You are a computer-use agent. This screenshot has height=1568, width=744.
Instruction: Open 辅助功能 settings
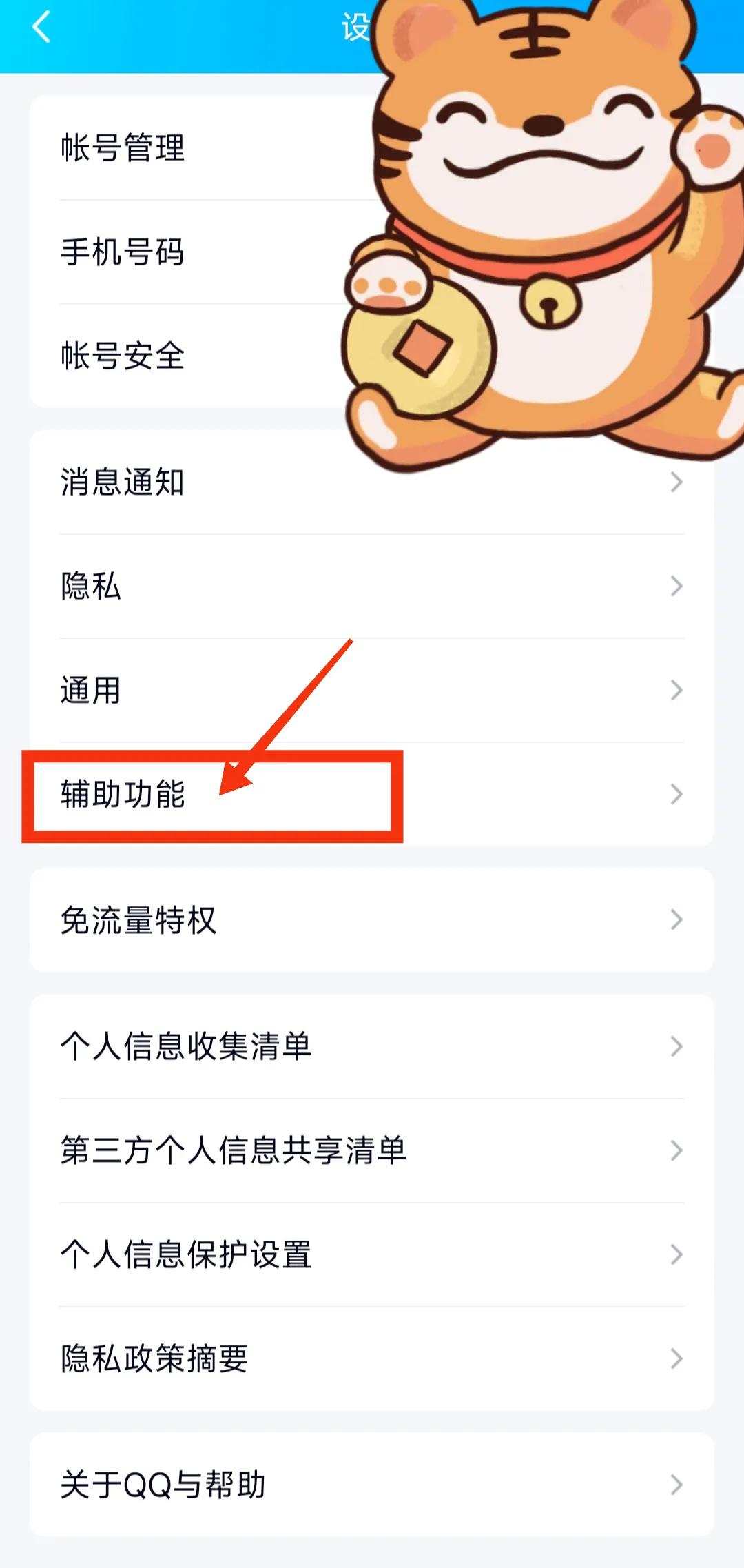[x=124, y=795]
